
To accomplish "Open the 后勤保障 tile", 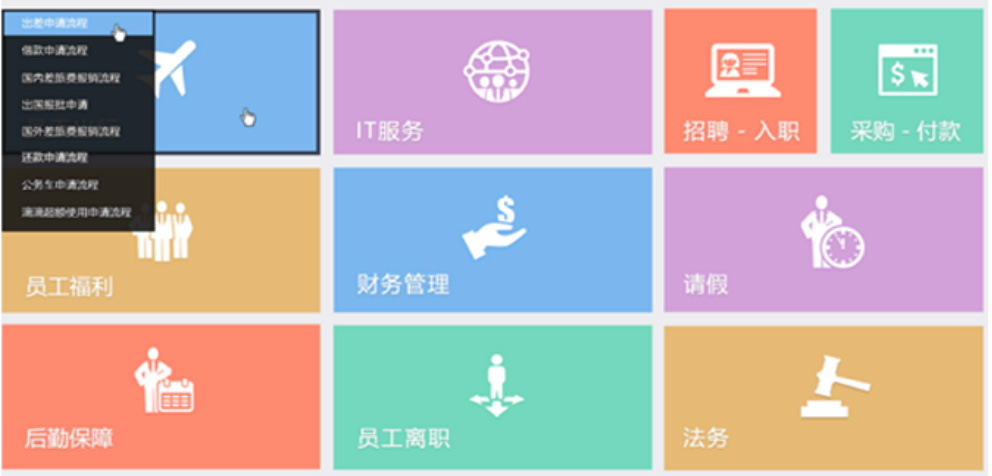I will [x=161, y=396].
